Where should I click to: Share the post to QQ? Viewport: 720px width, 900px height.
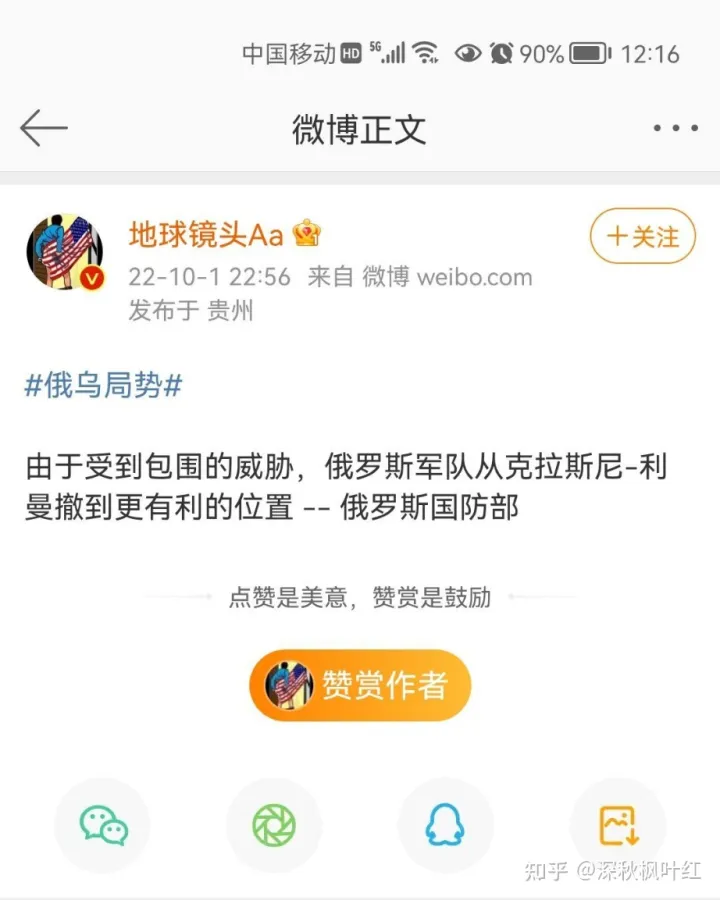click(x=445, y=826)
